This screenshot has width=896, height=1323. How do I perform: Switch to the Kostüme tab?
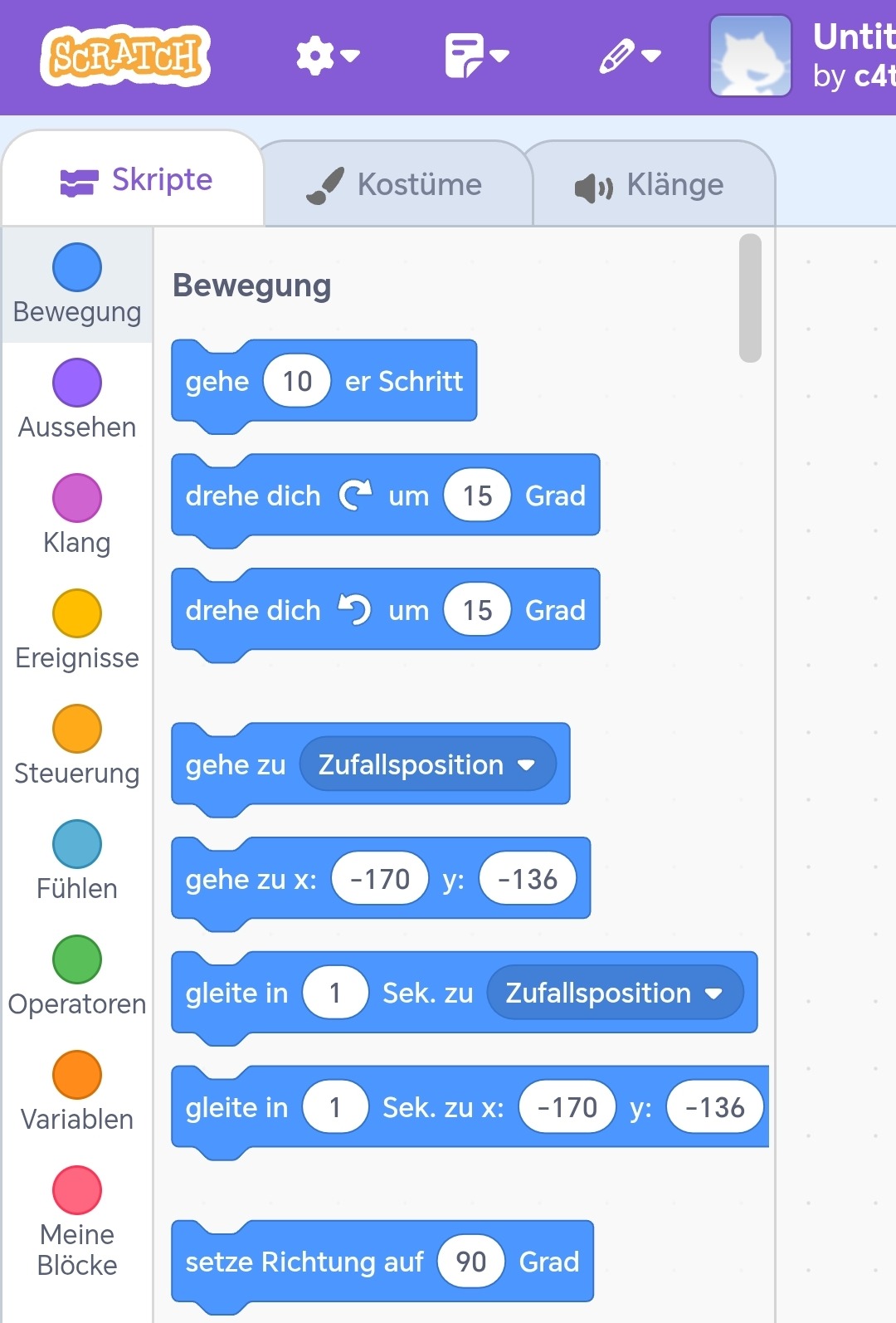pos(396,184)
